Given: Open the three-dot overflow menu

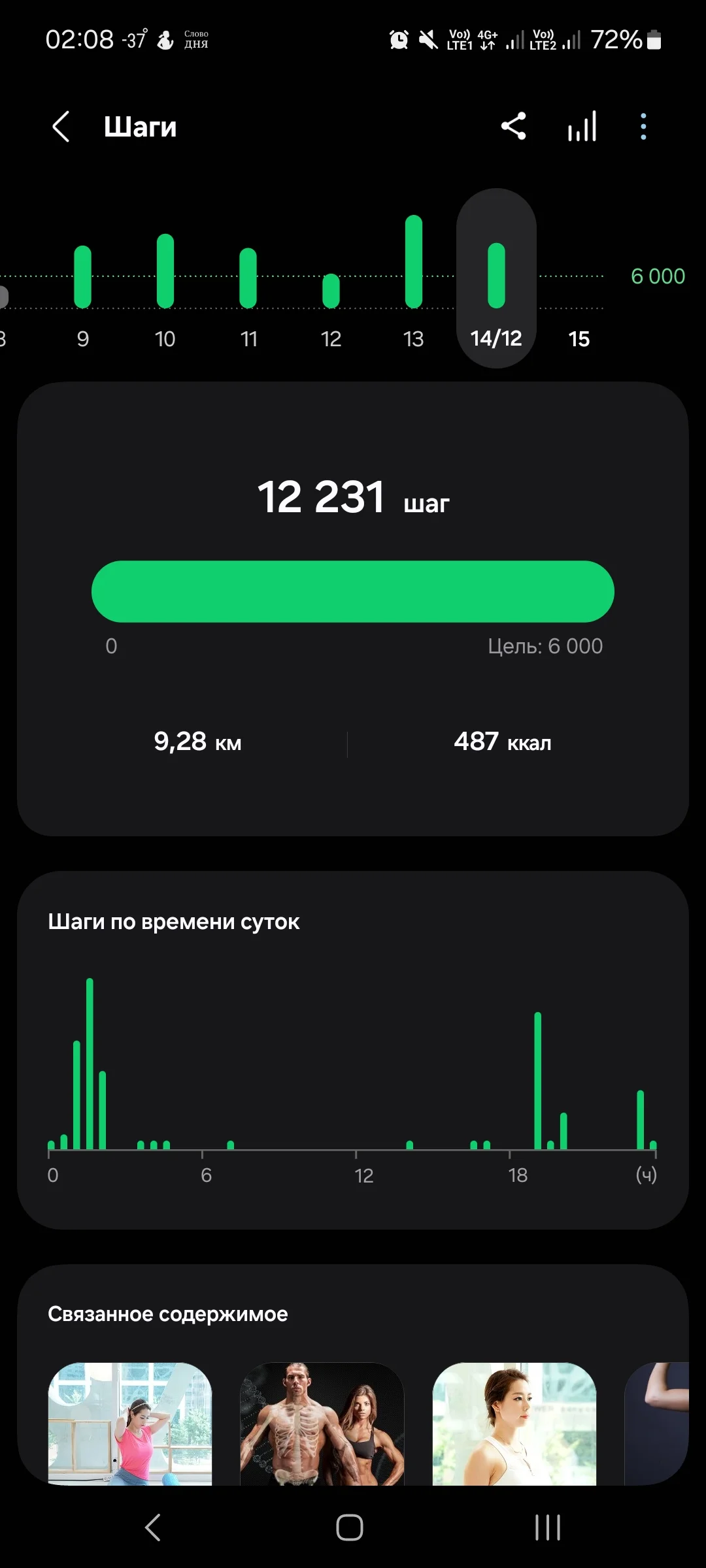Looking at the screenshot, I should 643,127.
